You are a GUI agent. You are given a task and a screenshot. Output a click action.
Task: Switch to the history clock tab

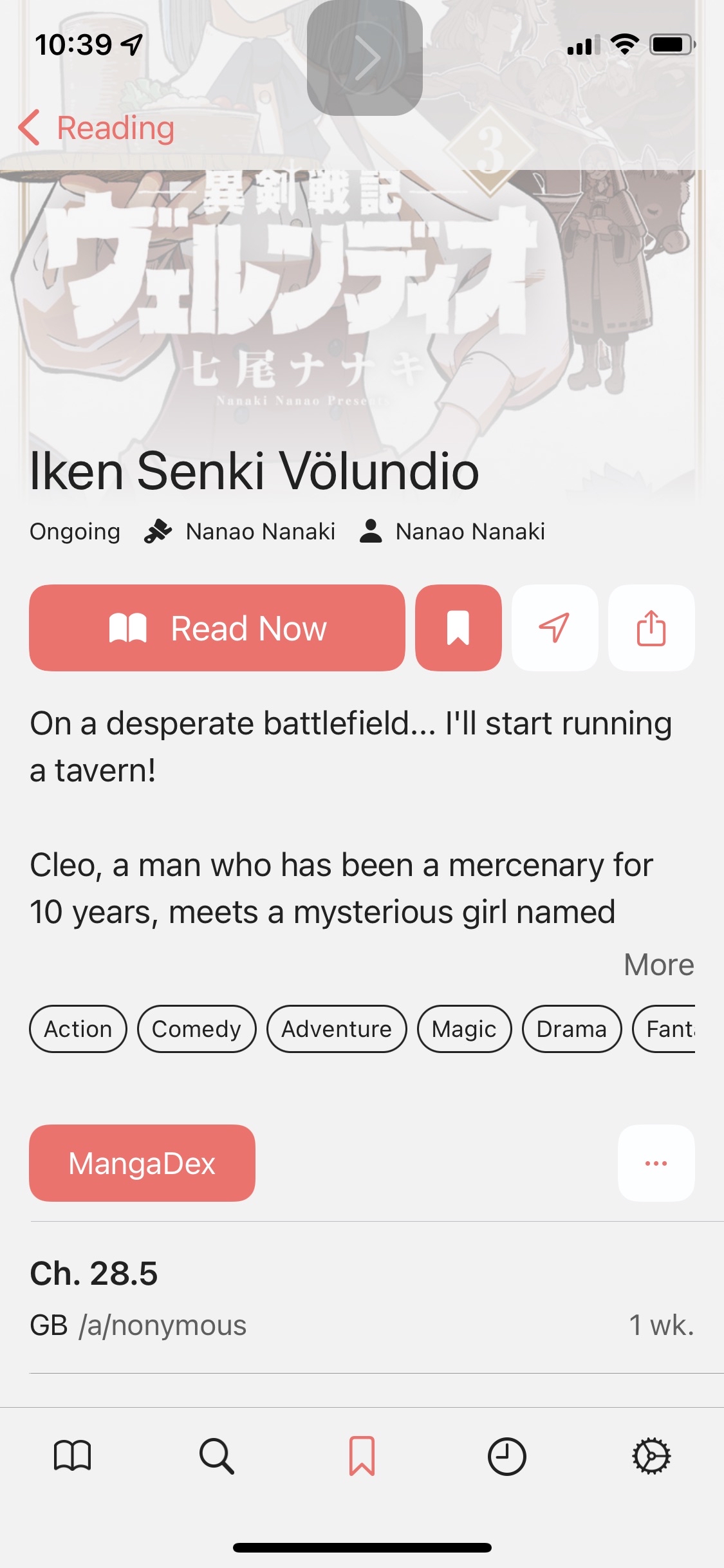click(506, 1456)
